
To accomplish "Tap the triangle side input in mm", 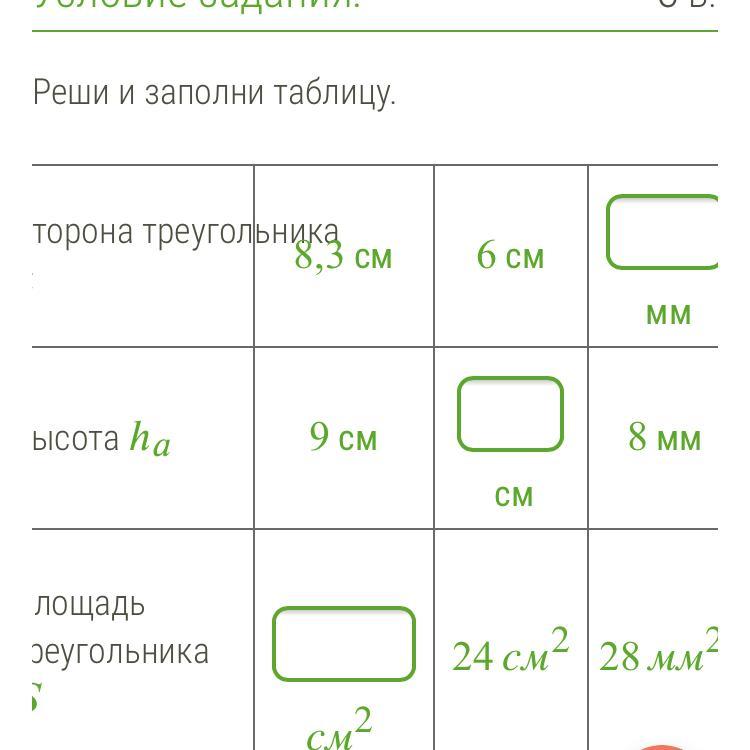I will (663, 233).
